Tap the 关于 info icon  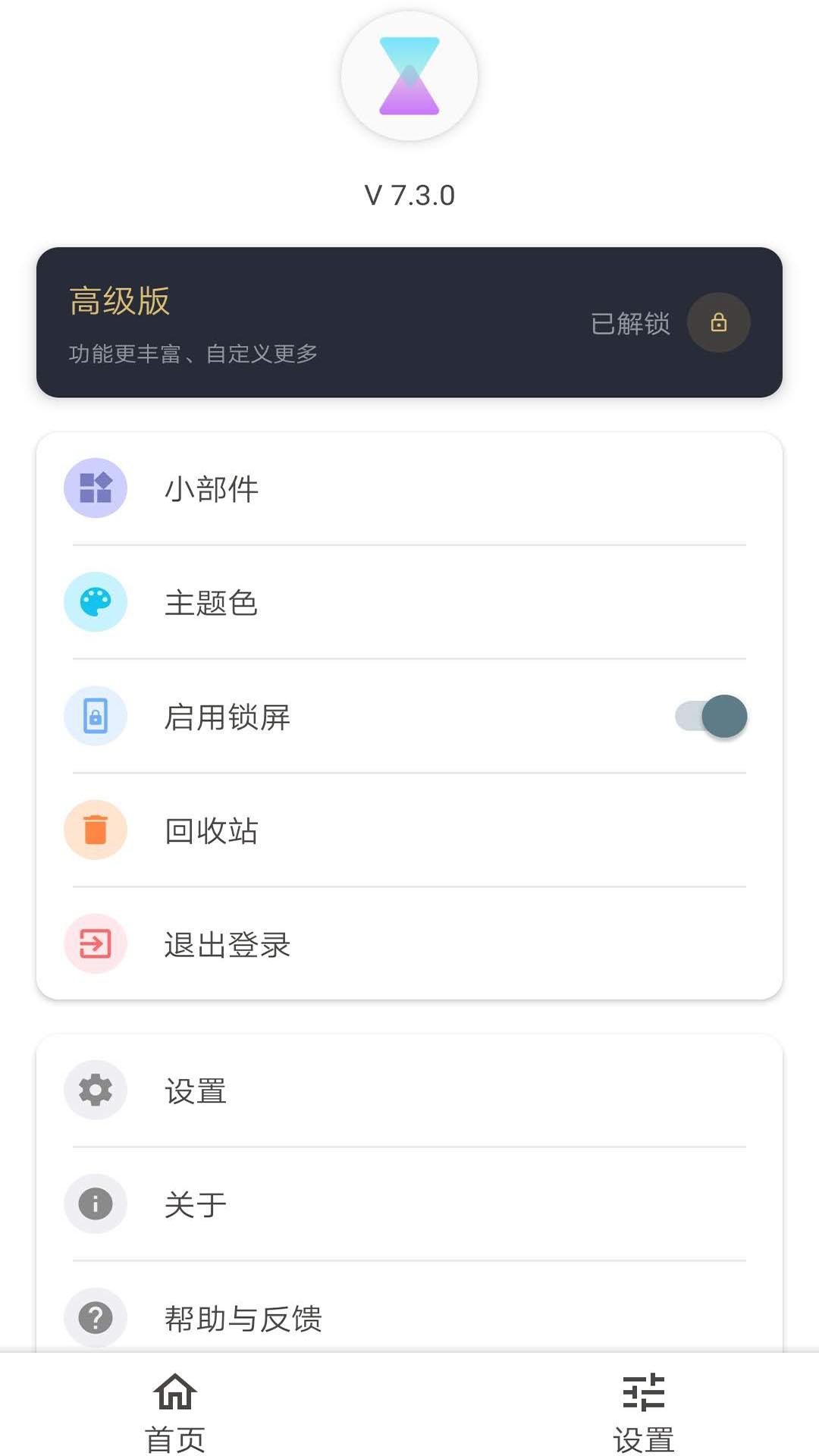click(x=95, y=1203)
